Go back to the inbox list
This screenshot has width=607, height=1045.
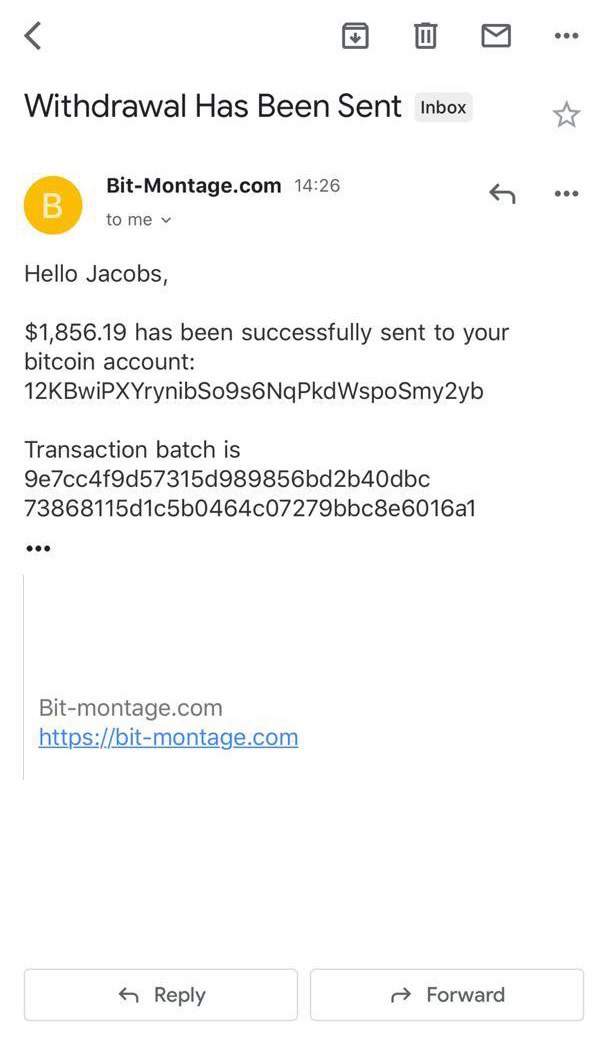[33, 37]
